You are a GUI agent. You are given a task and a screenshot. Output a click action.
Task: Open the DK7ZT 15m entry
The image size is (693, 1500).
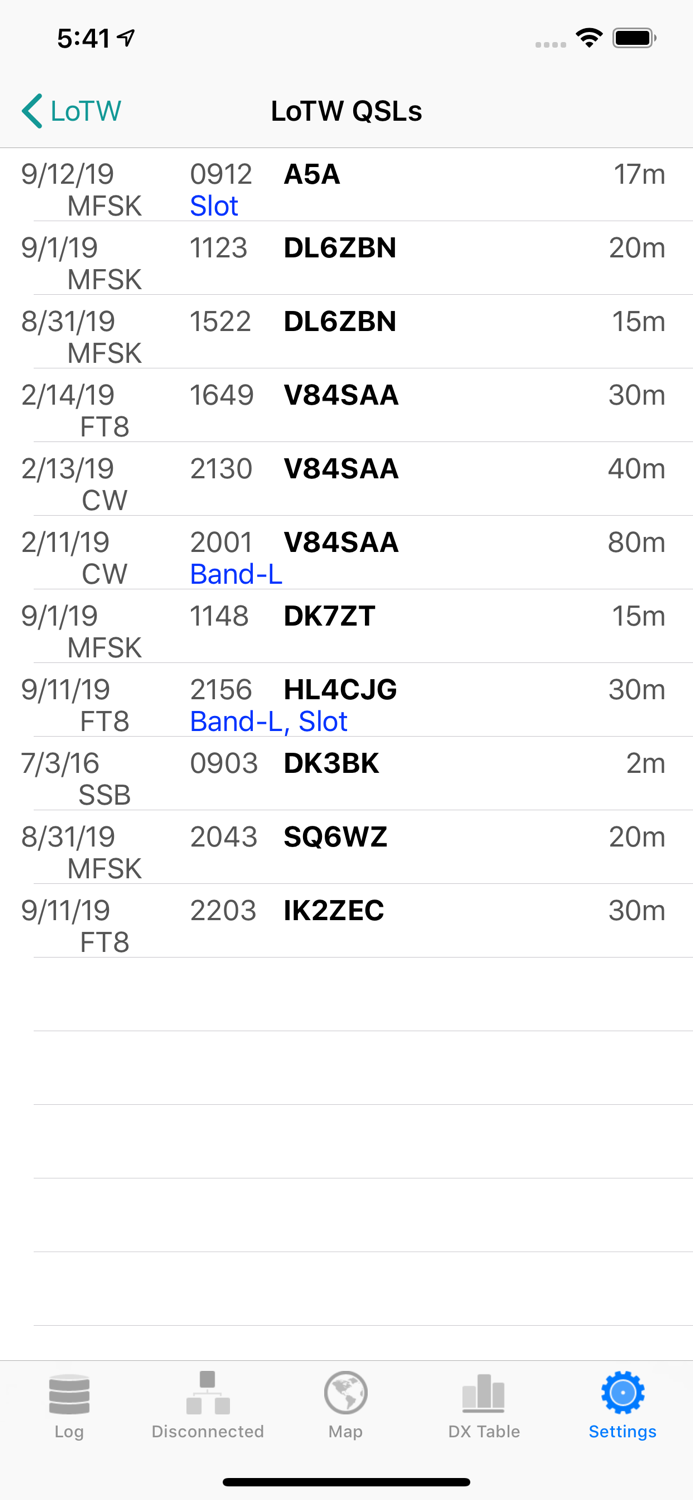(346, 626)
